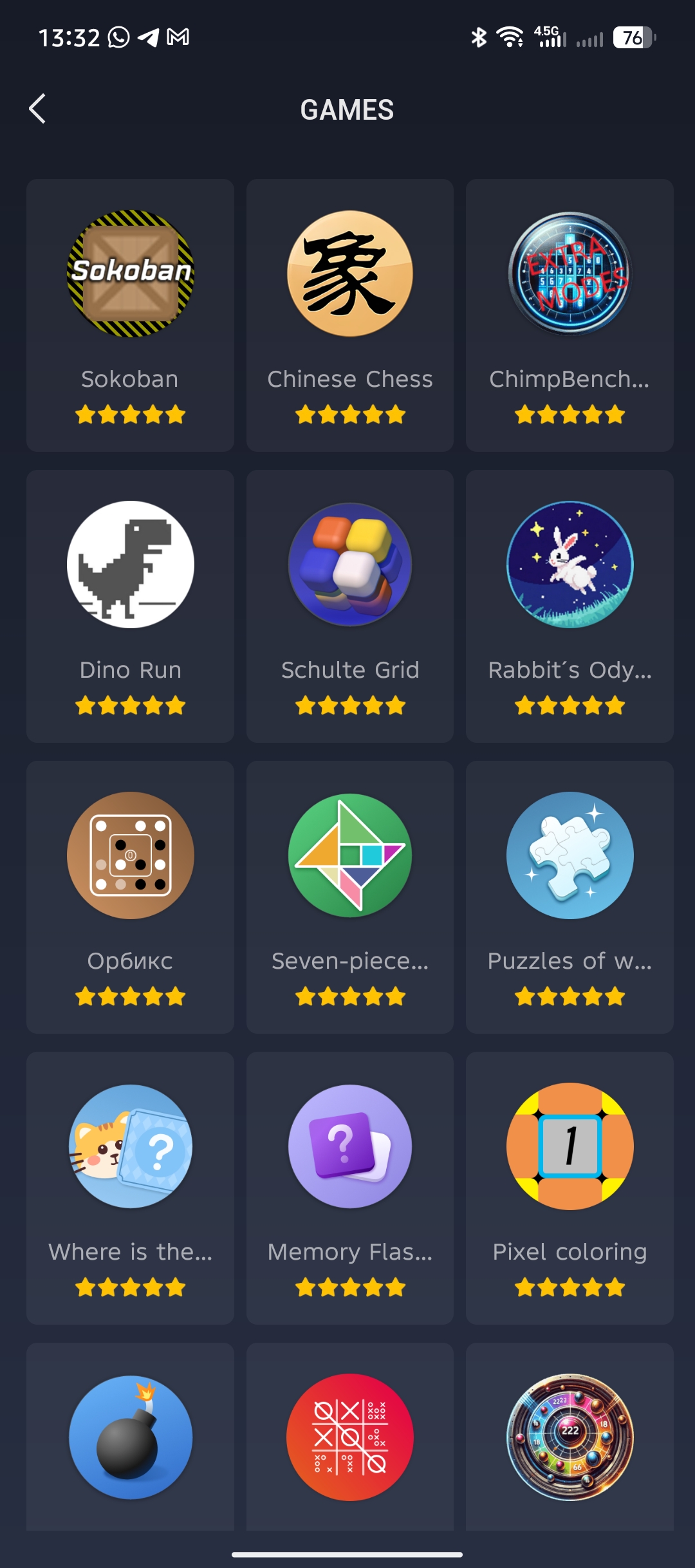Image resolution: width=695 pixels, height=1568 pixels.
Task: Open the ChimpBench game card
Action: click(570, 315)
